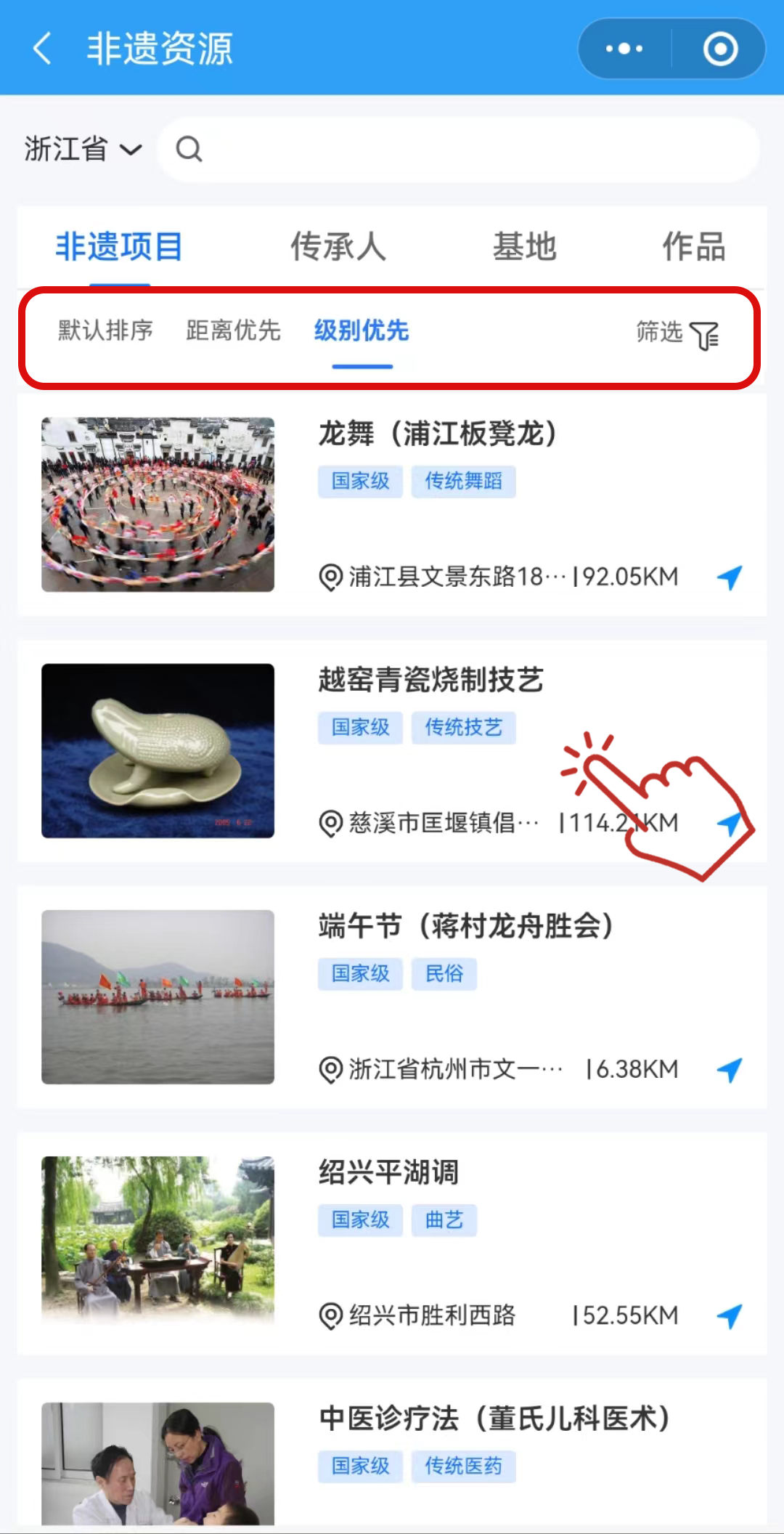
Task: Expand the 浙江省 province dropdown
Action: pyautogui.click(x=83, y=149)
